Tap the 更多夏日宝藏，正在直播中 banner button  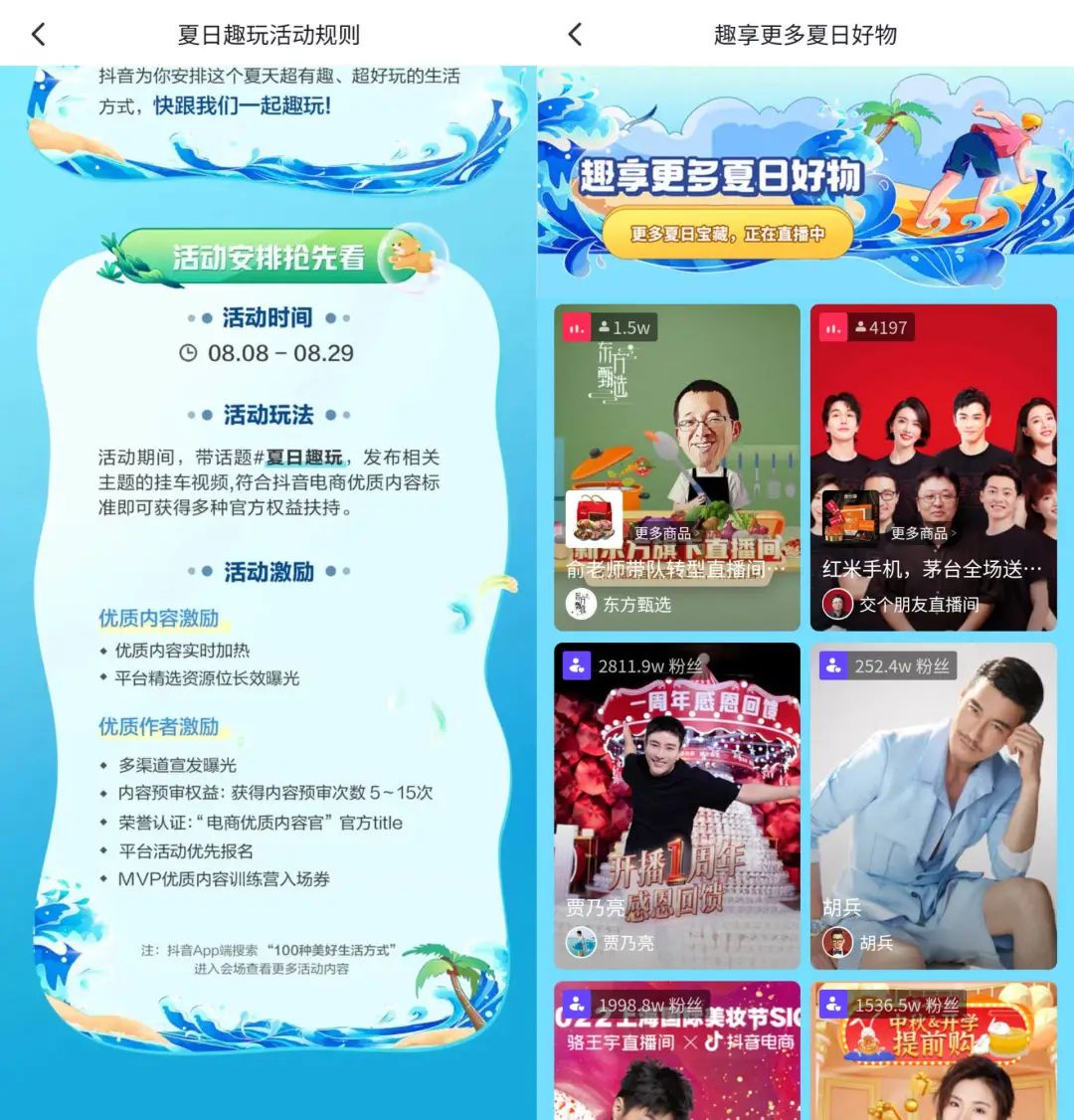pos(728,235)
